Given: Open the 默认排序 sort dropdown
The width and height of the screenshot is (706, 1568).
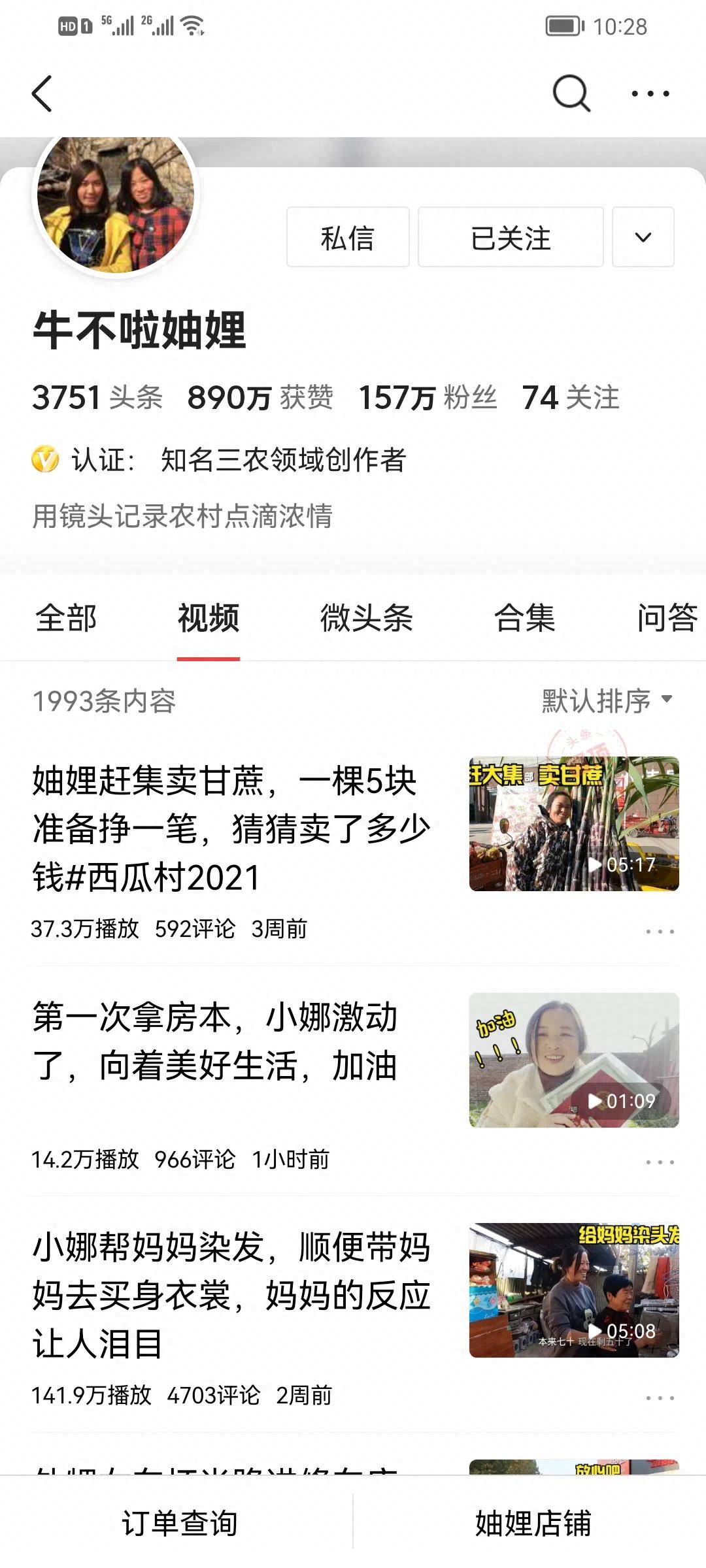Looking at the screenshot, I should pos(606,700).
